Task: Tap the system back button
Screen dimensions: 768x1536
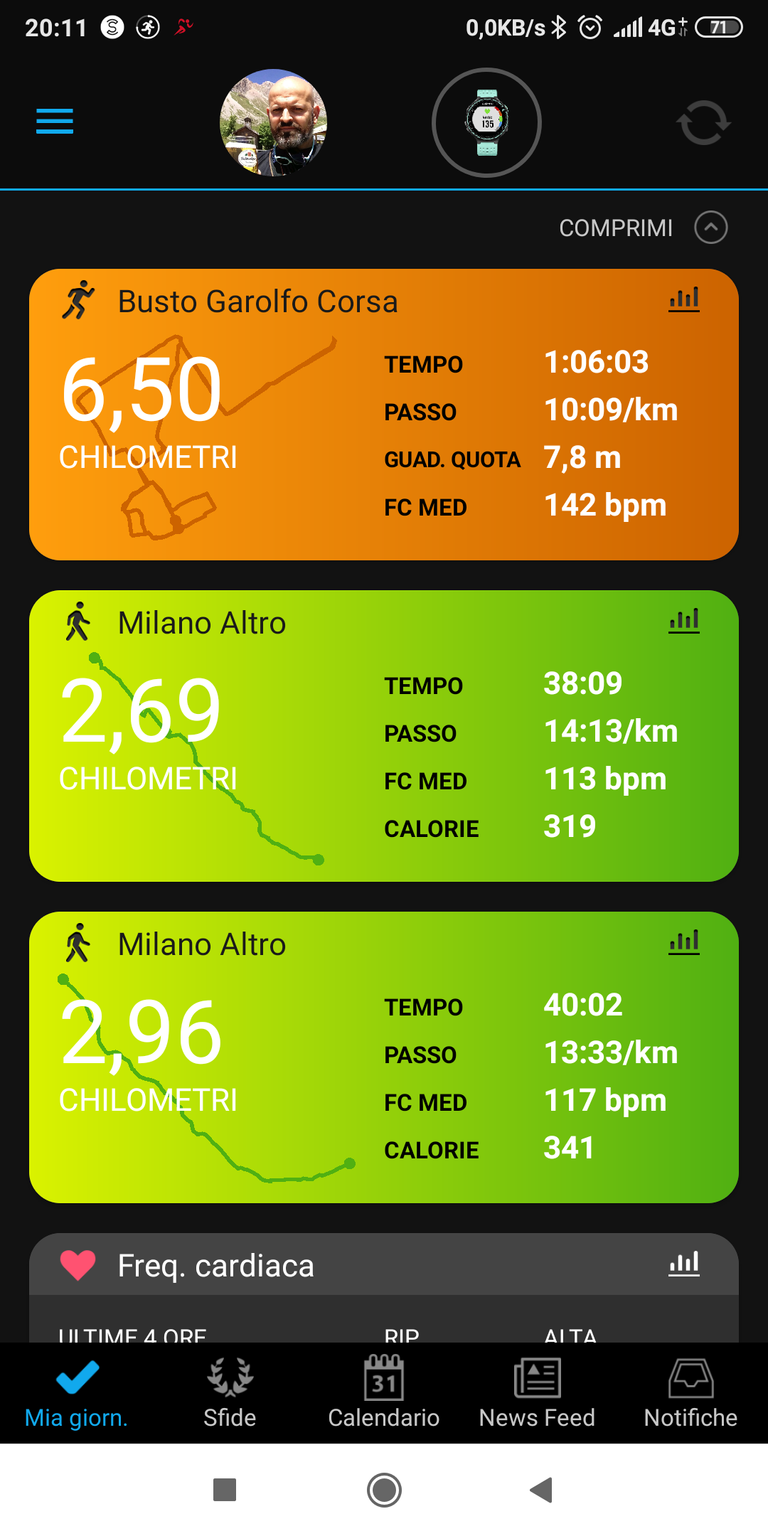Action: (541, 1490)
